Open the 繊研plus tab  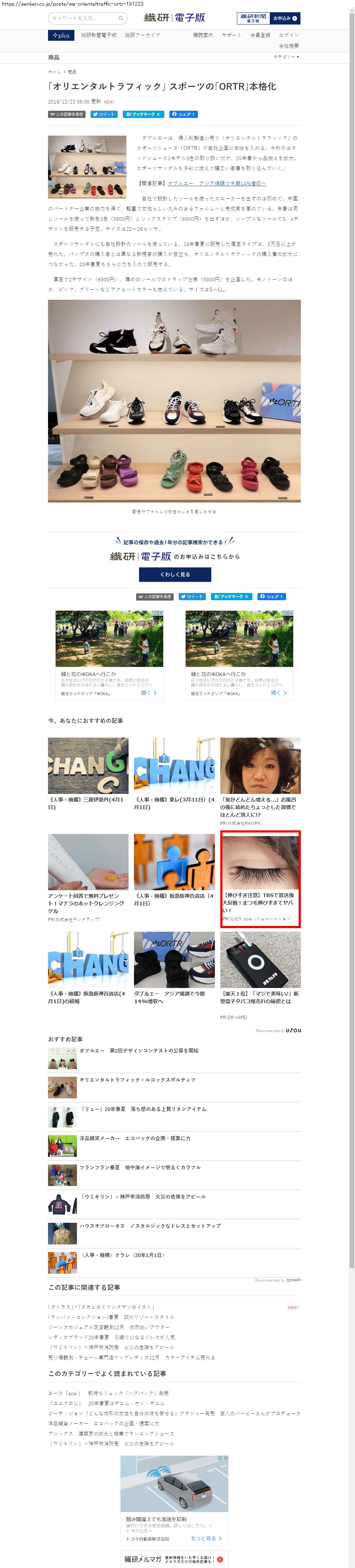tap(60, 35)
